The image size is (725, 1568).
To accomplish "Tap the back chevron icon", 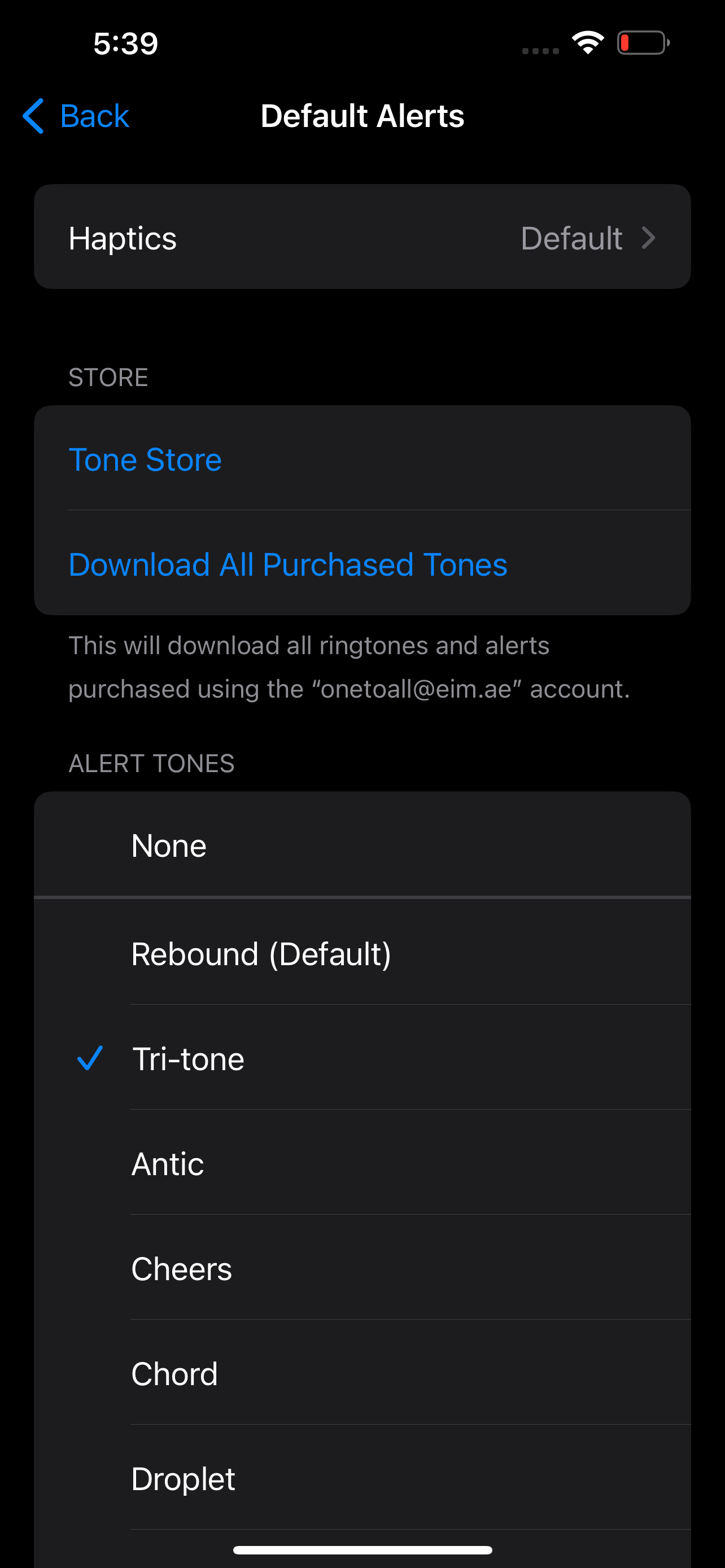I will coord(33,116).
